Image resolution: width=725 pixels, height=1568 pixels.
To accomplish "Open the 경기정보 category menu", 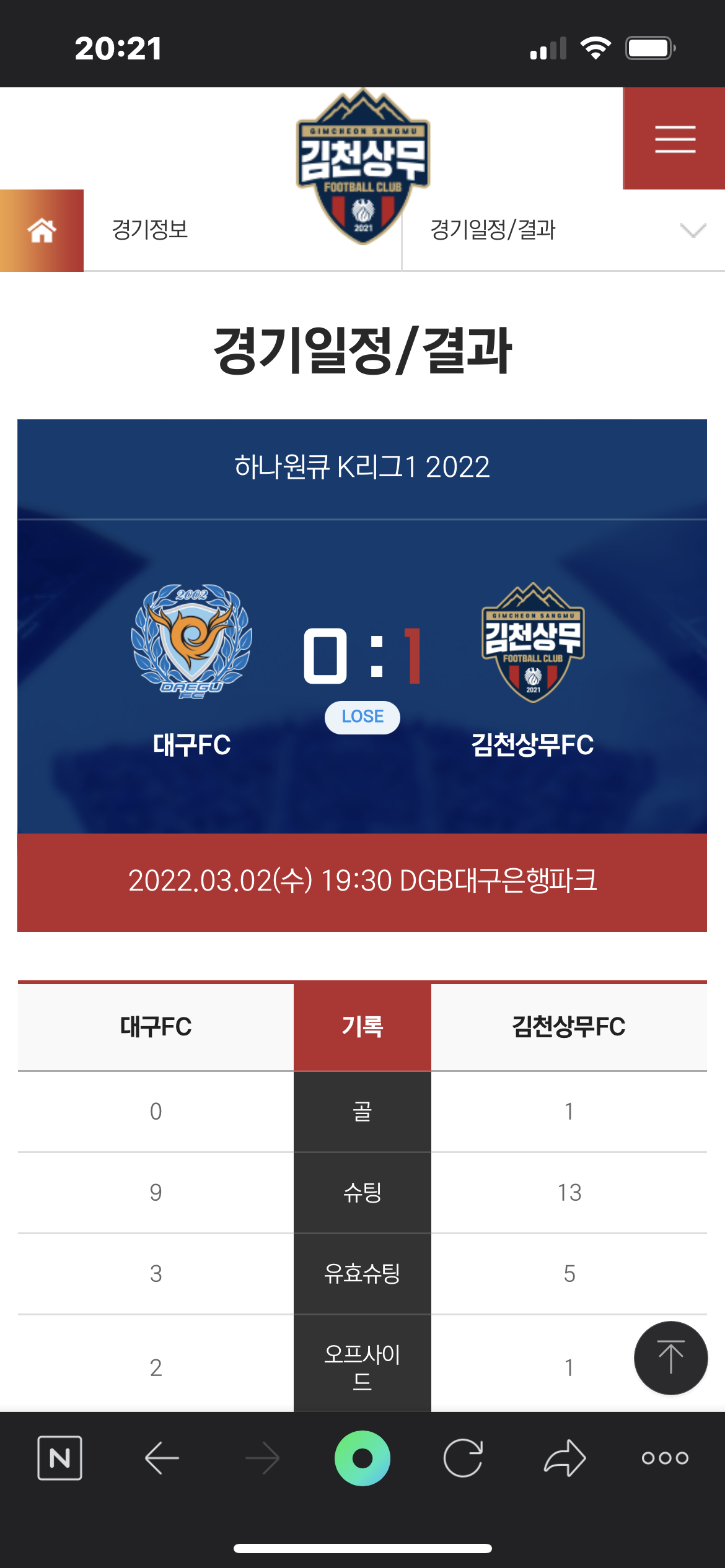I will [x=150, y=230].
